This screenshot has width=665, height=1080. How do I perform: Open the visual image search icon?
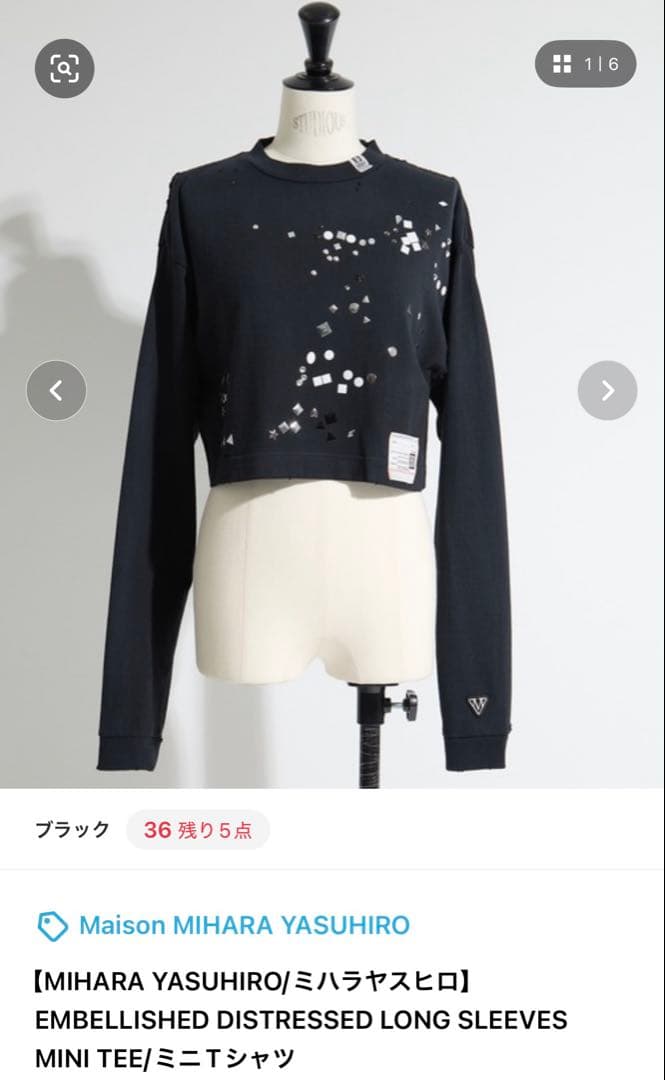[x=64, y=68]
